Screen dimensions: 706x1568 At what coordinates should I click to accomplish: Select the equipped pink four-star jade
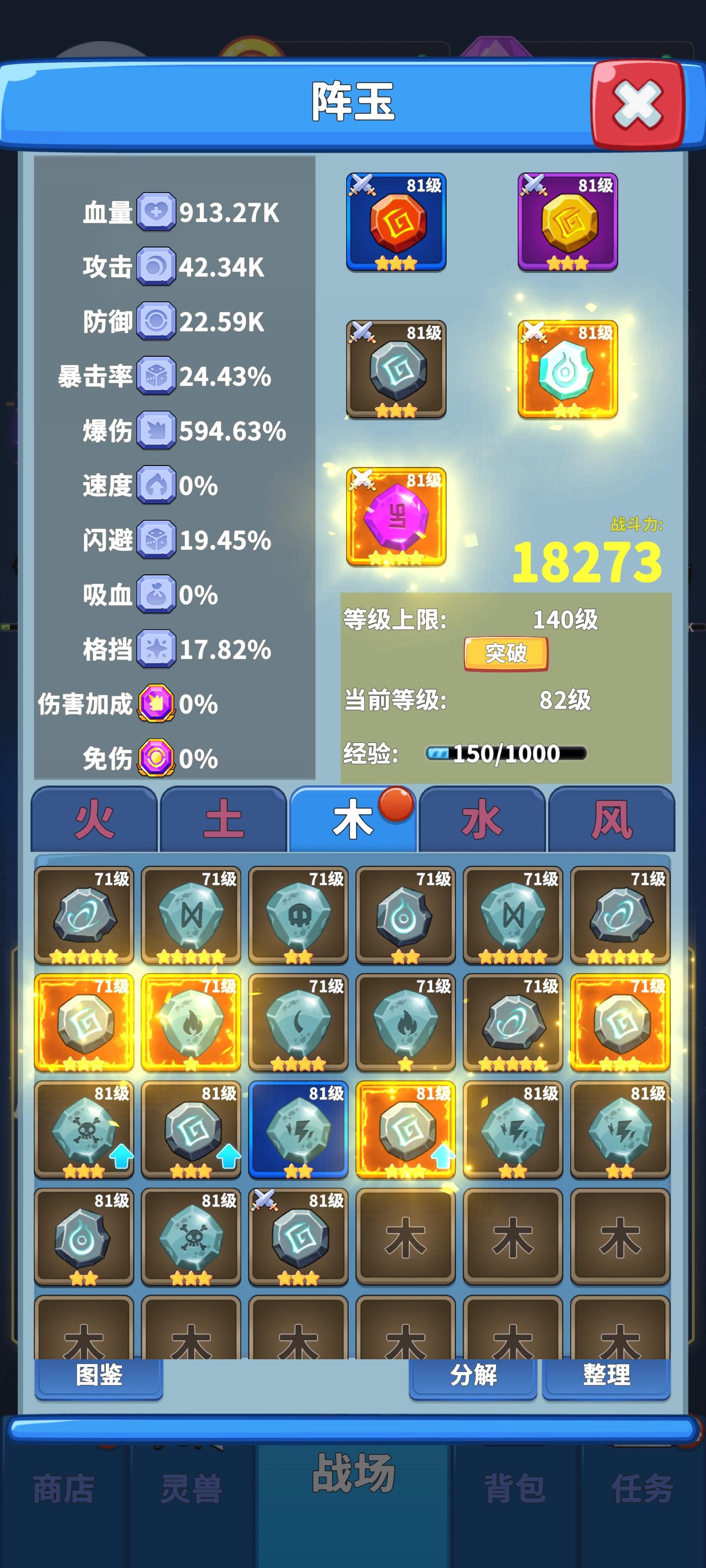pos(396,517)
